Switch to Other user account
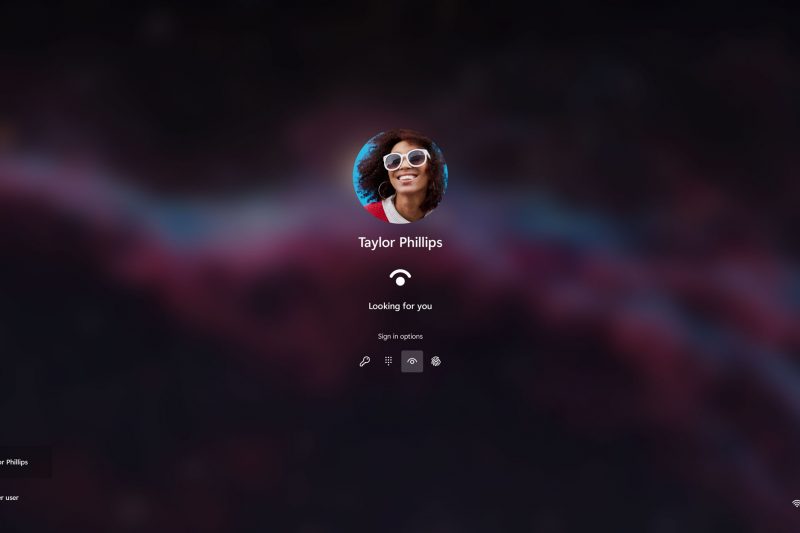 (x=10, y=497)
